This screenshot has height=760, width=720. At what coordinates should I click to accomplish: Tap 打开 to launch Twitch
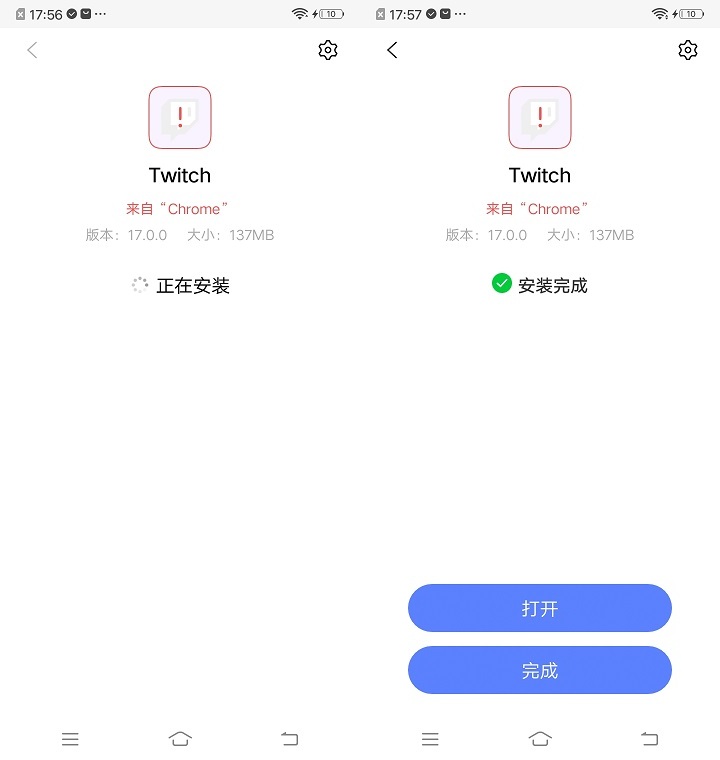(539, 608)
